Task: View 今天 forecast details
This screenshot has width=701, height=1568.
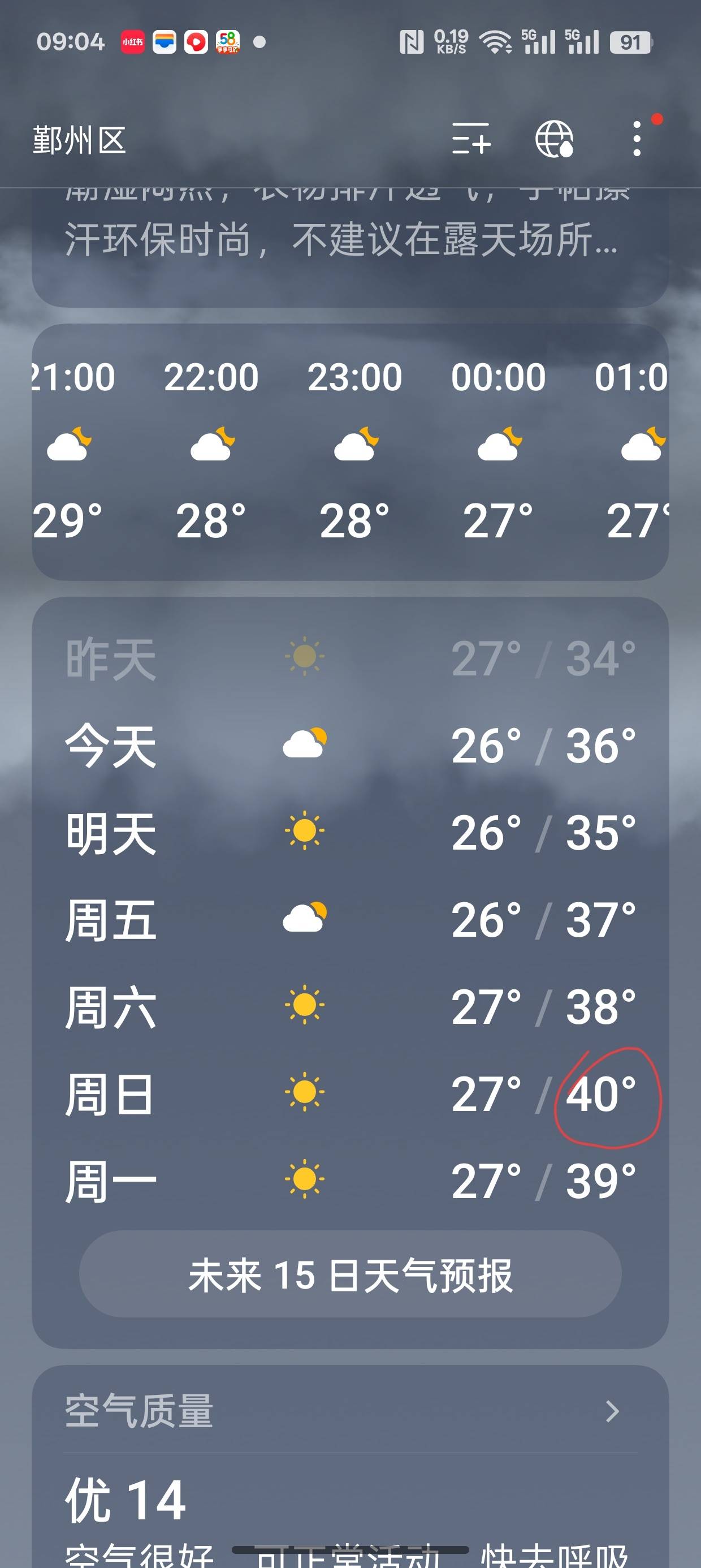Action: click(350, 746)
